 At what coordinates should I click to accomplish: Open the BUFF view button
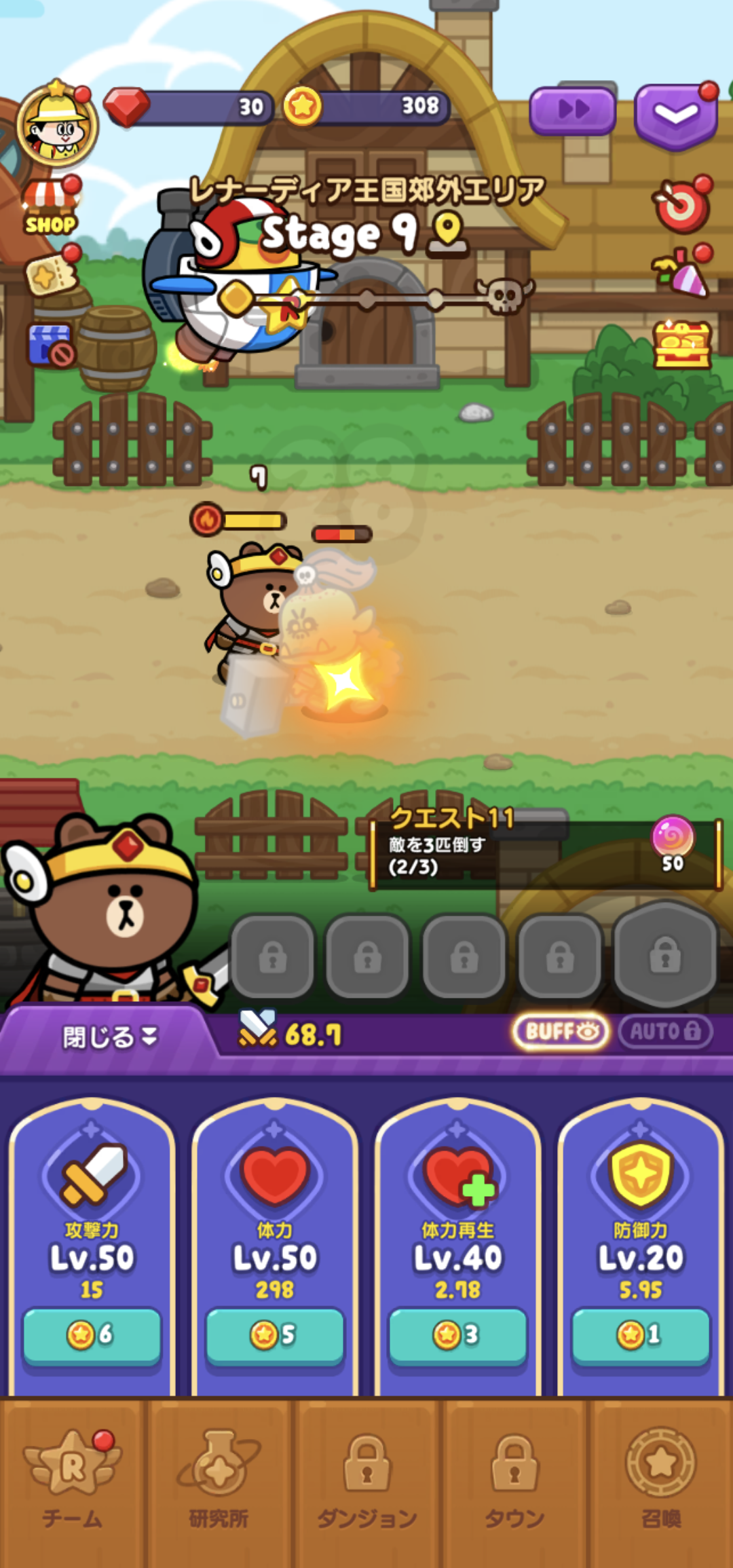pos(561,1032)
